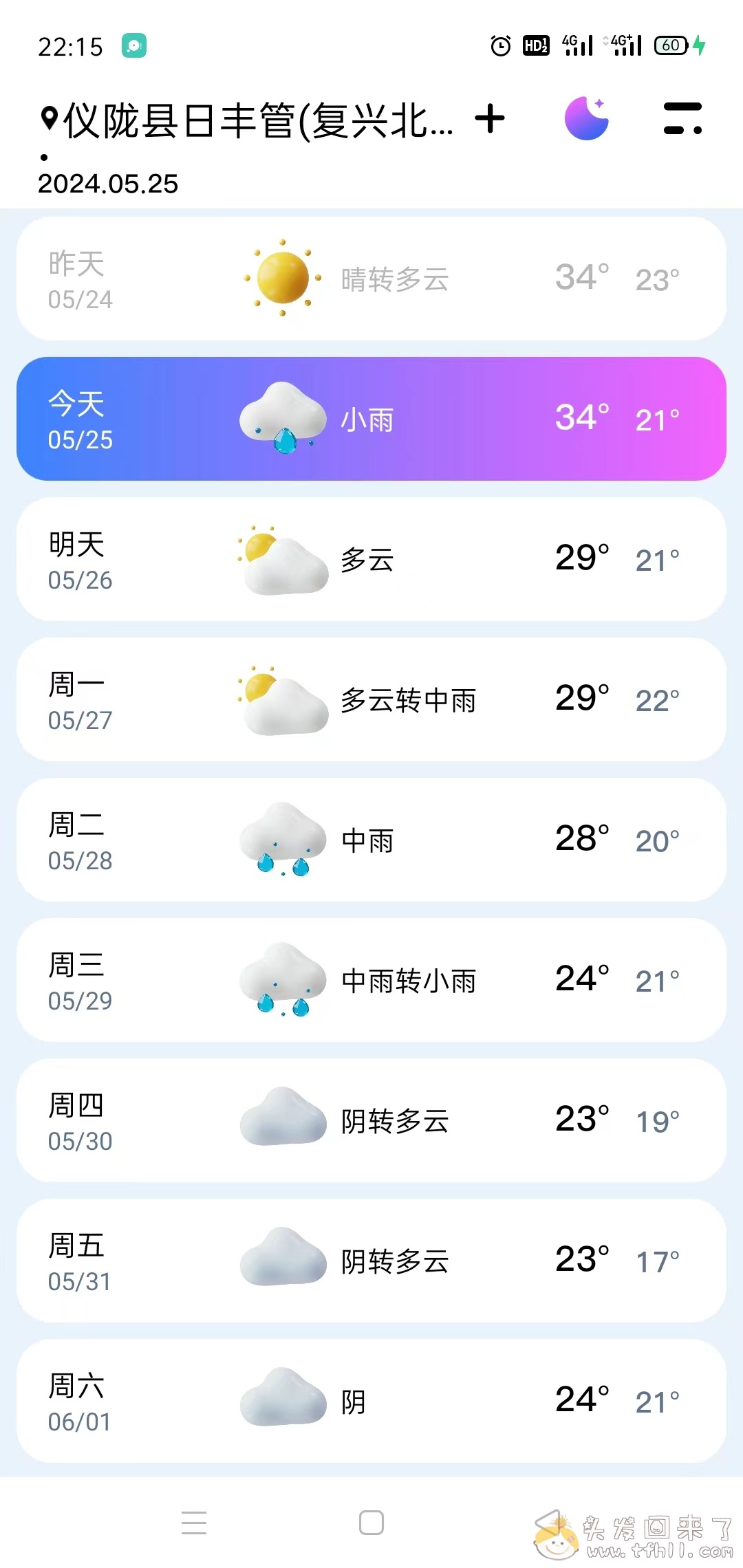
Task: Open tomorrow's 05/26 多云 forecast
Action: click(371, 559)
